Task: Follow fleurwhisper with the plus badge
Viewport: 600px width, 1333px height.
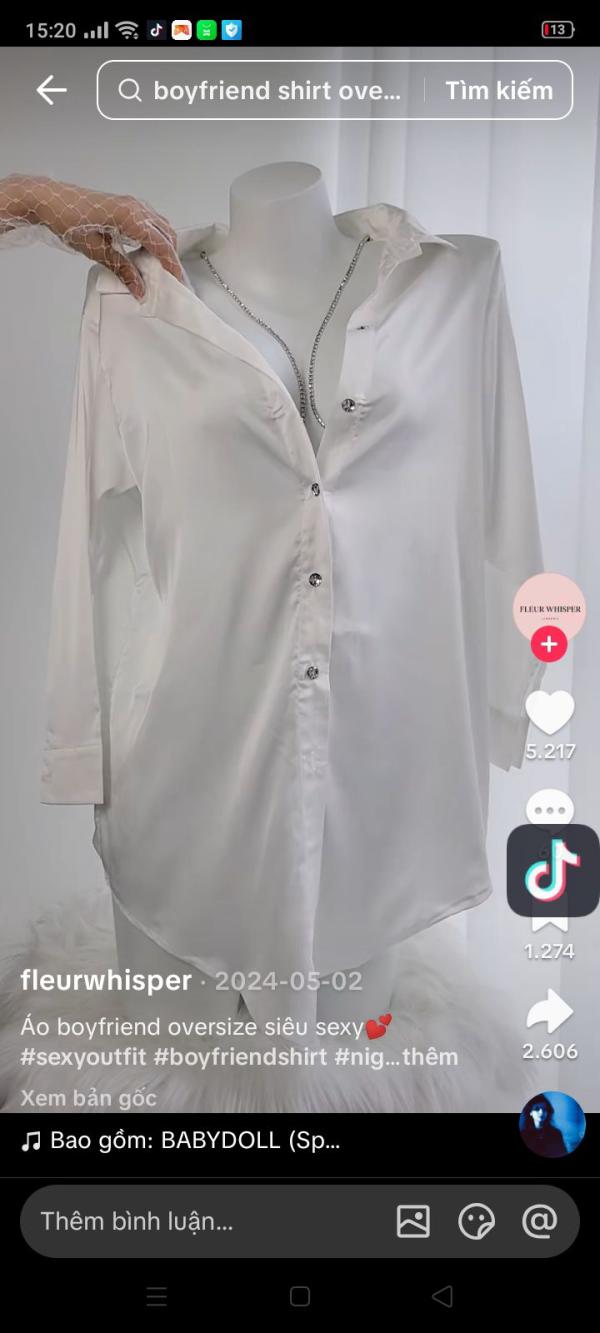Action: [549, 645]
